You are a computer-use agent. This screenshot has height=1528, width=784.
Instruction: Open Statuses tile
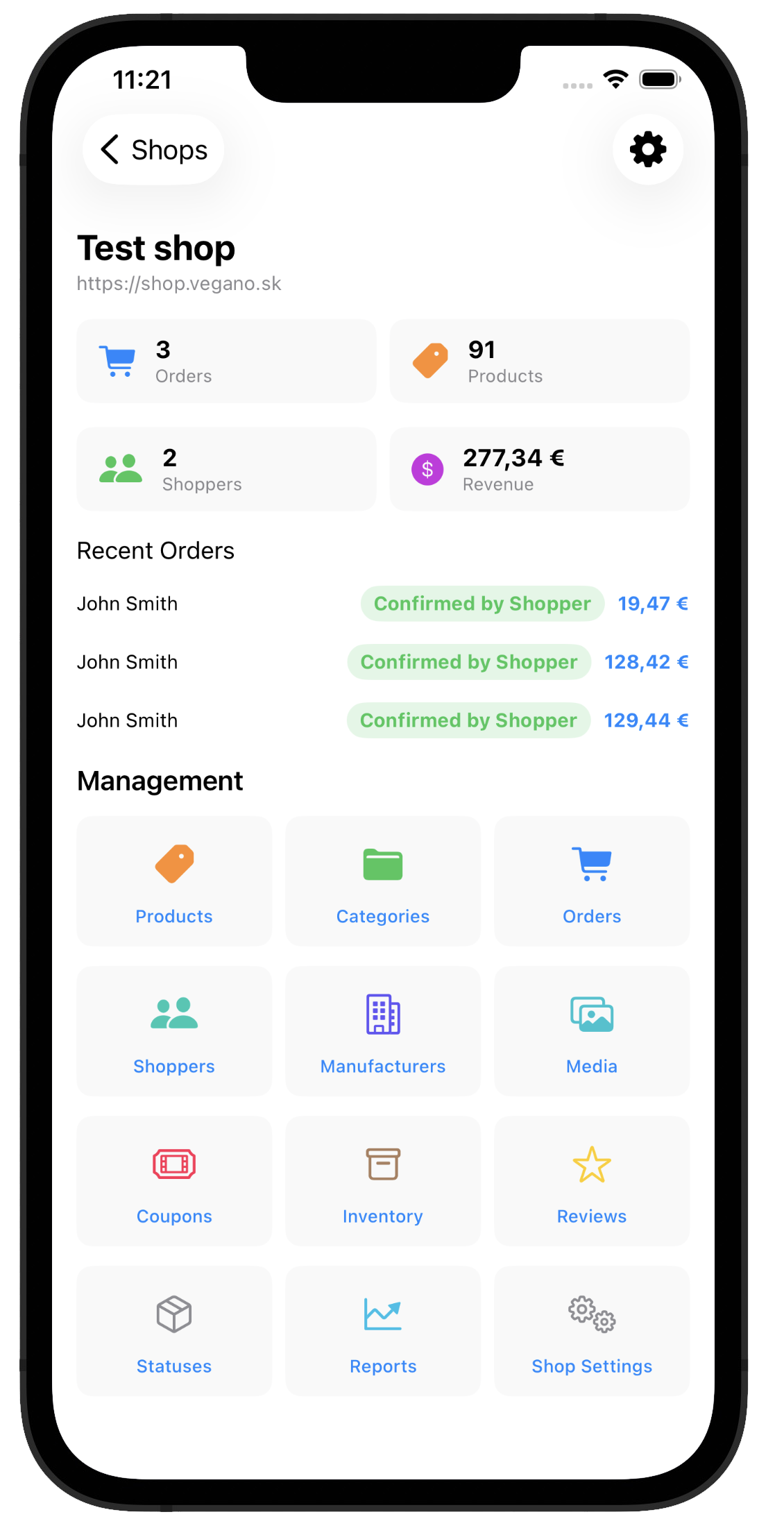click(x=174, y=1331)
